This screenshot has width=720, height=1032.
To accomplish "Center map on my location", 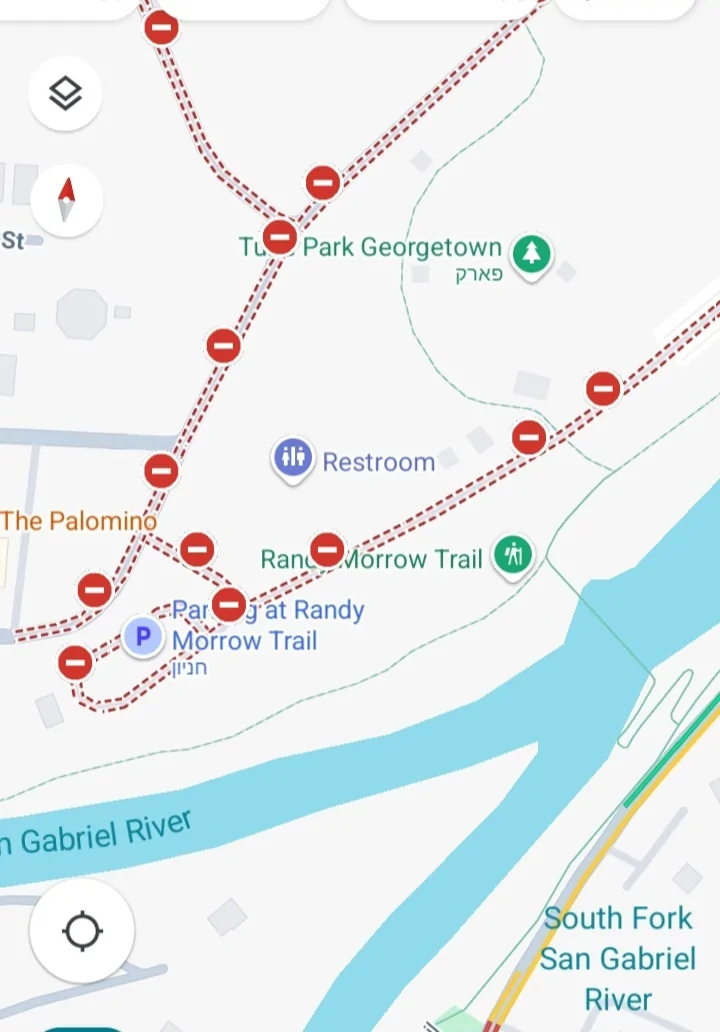I will pos(82,931).
